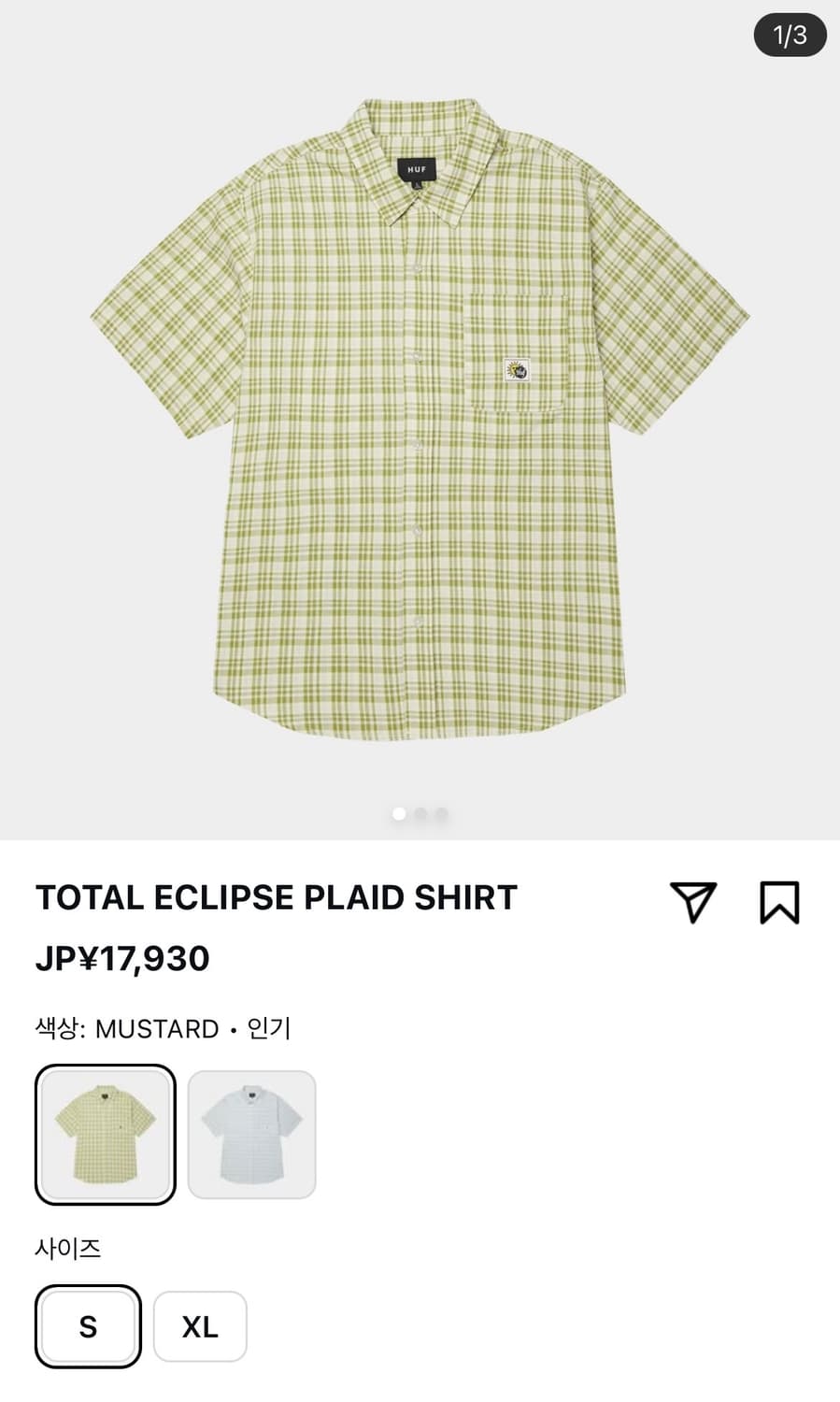The width and height of the screenshot is (840, 1402).
Task: Click the 색상: MUSTARD label row
Action: tap(164, 1027)
